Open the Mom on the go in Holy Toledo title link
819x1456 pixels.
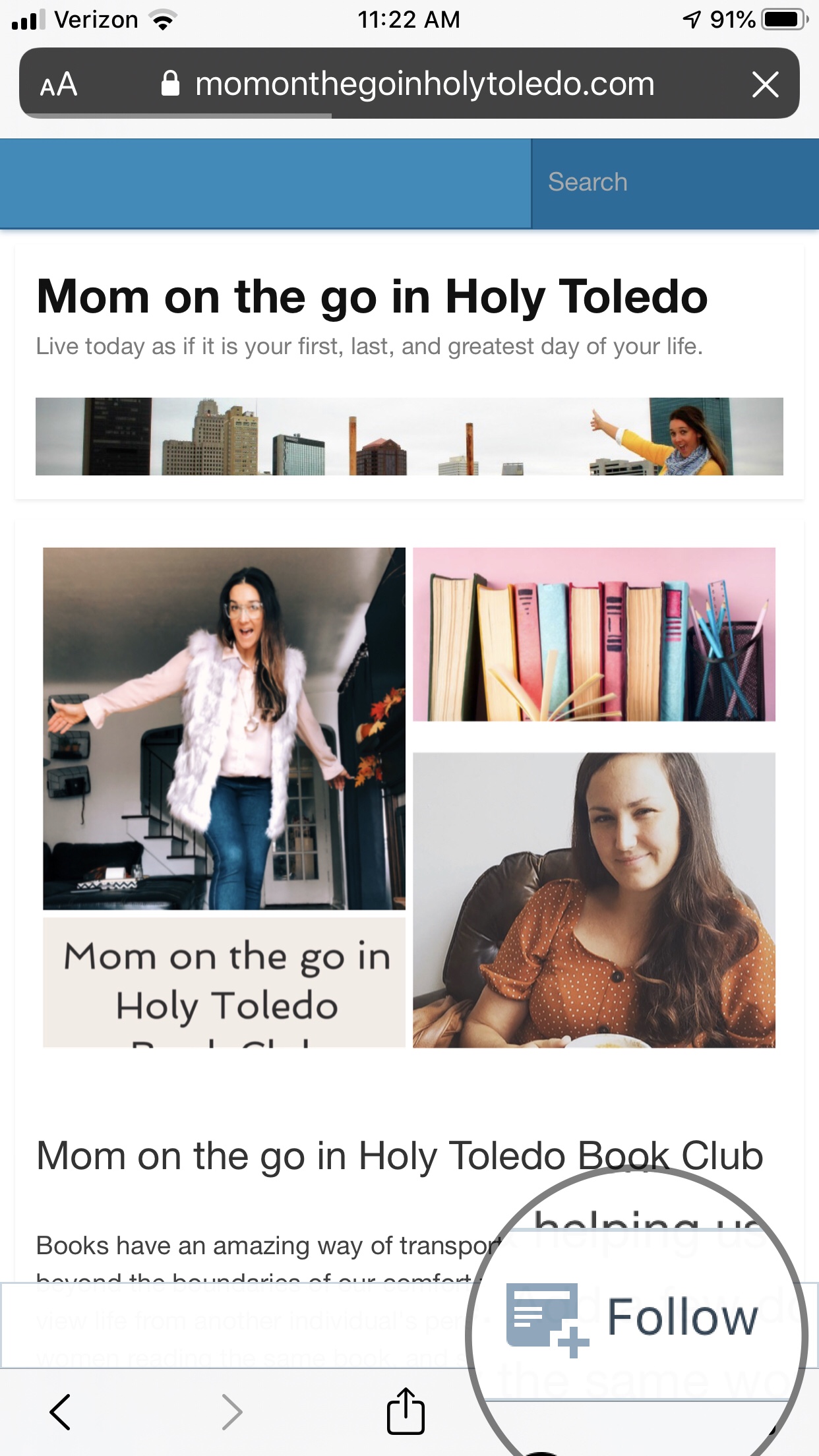point(372,297)
